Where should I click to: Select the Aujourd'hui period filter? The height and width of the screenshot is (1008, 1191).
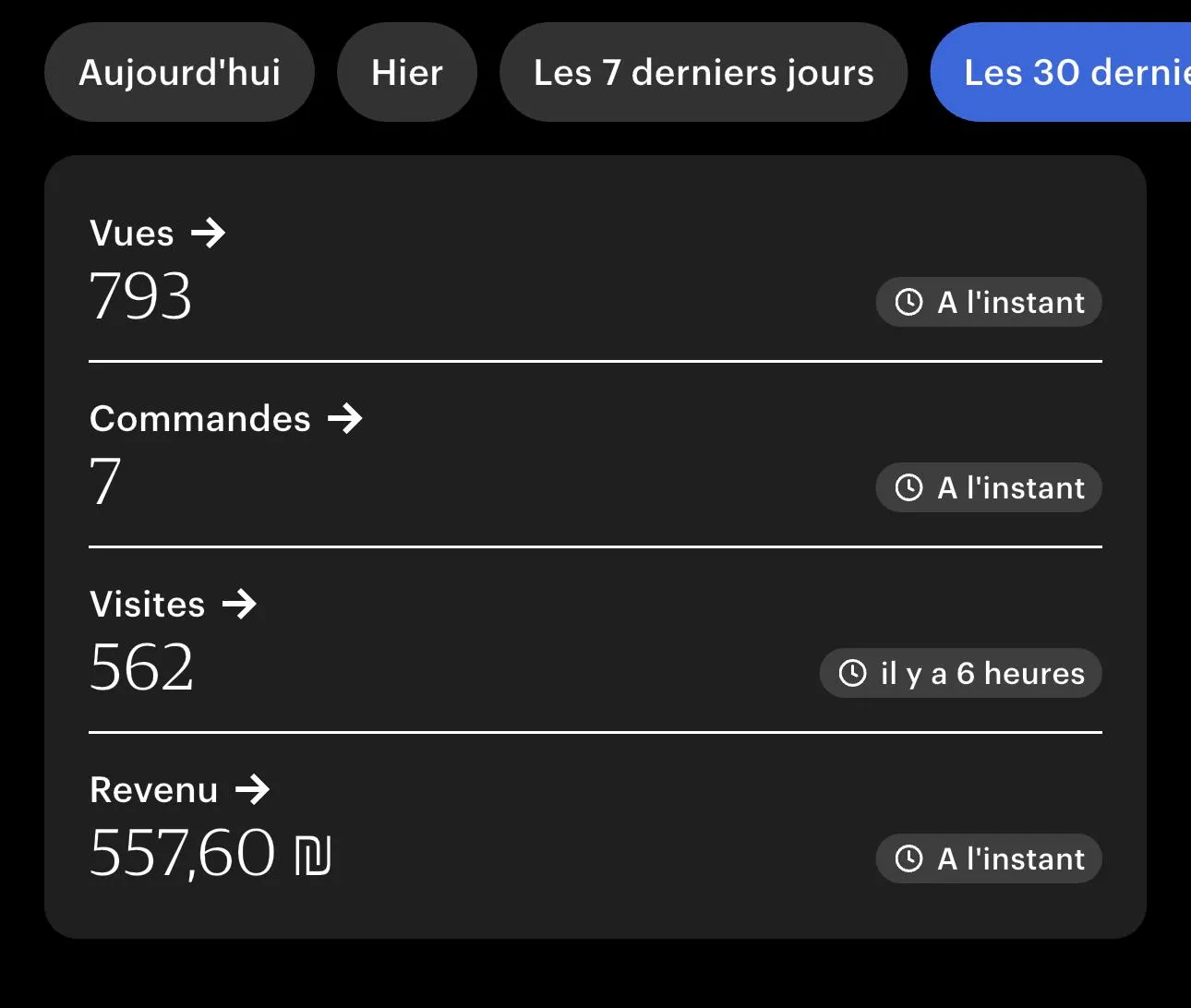[179, 72]
